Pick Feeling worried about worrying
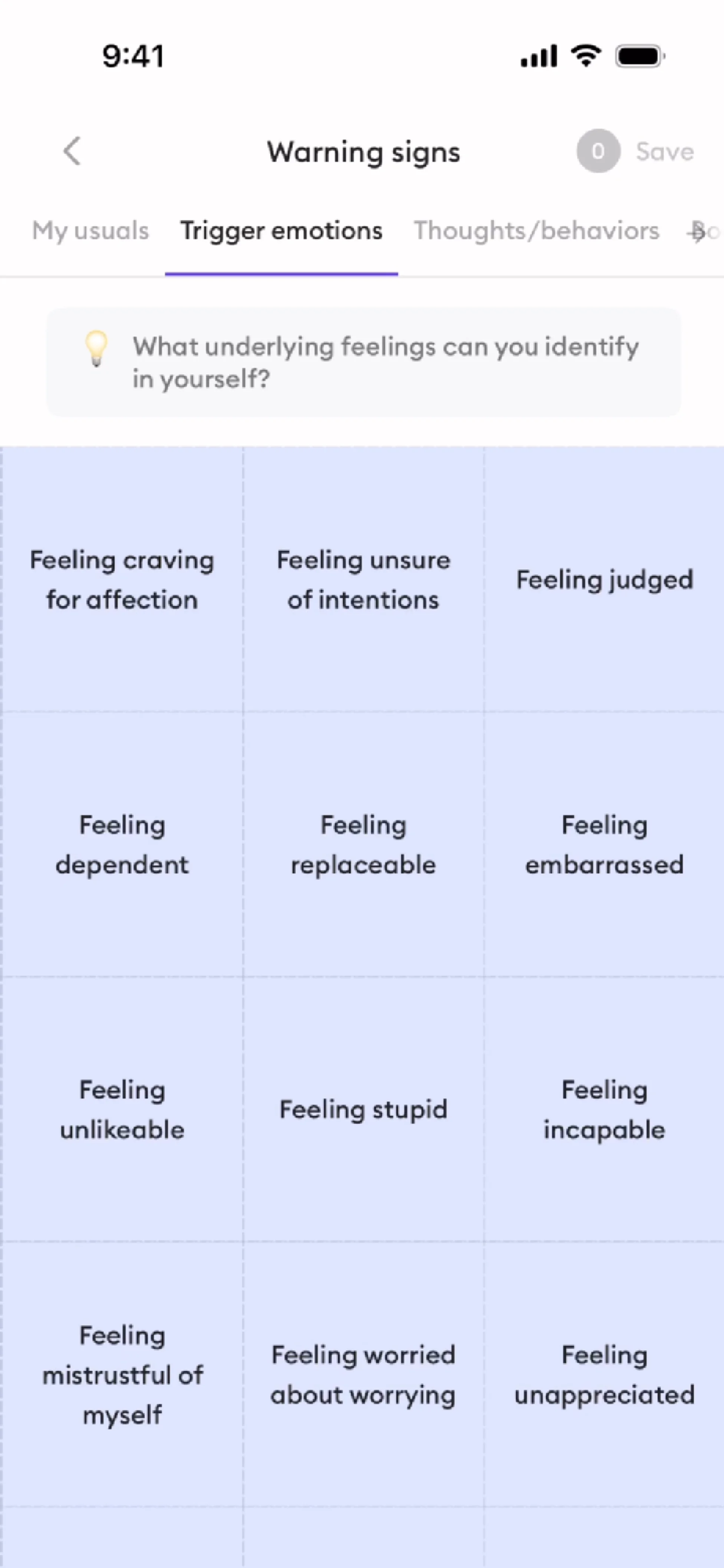The width and height of the screenshot is (724, 1568). pyautogui.click(x=364, y=1375)
